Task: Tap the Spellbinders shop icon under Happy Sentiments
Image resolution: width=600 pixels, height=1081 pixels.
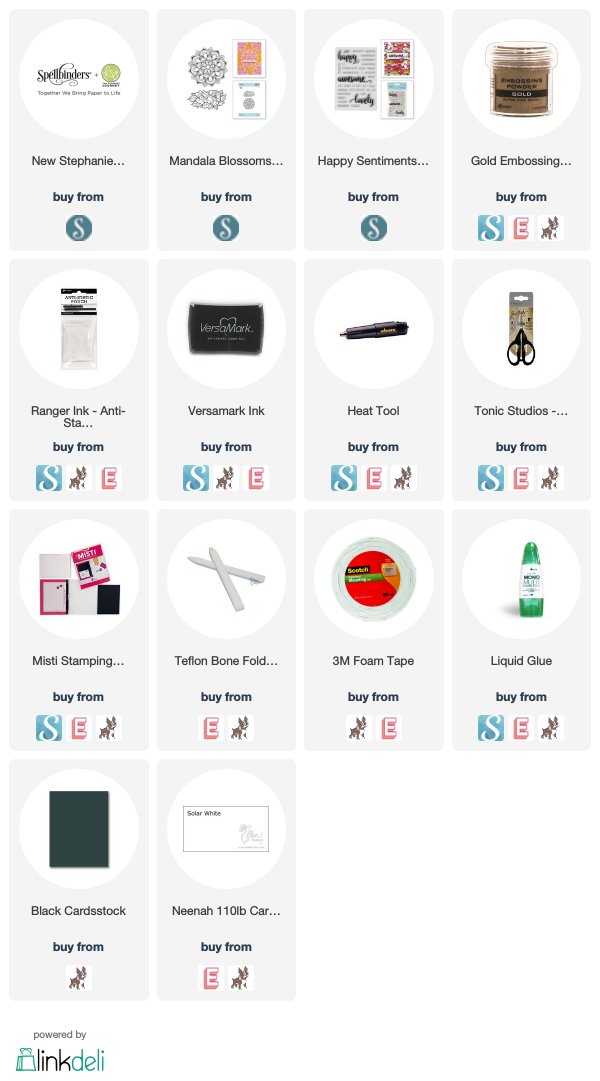Action: tap(373, 228)
